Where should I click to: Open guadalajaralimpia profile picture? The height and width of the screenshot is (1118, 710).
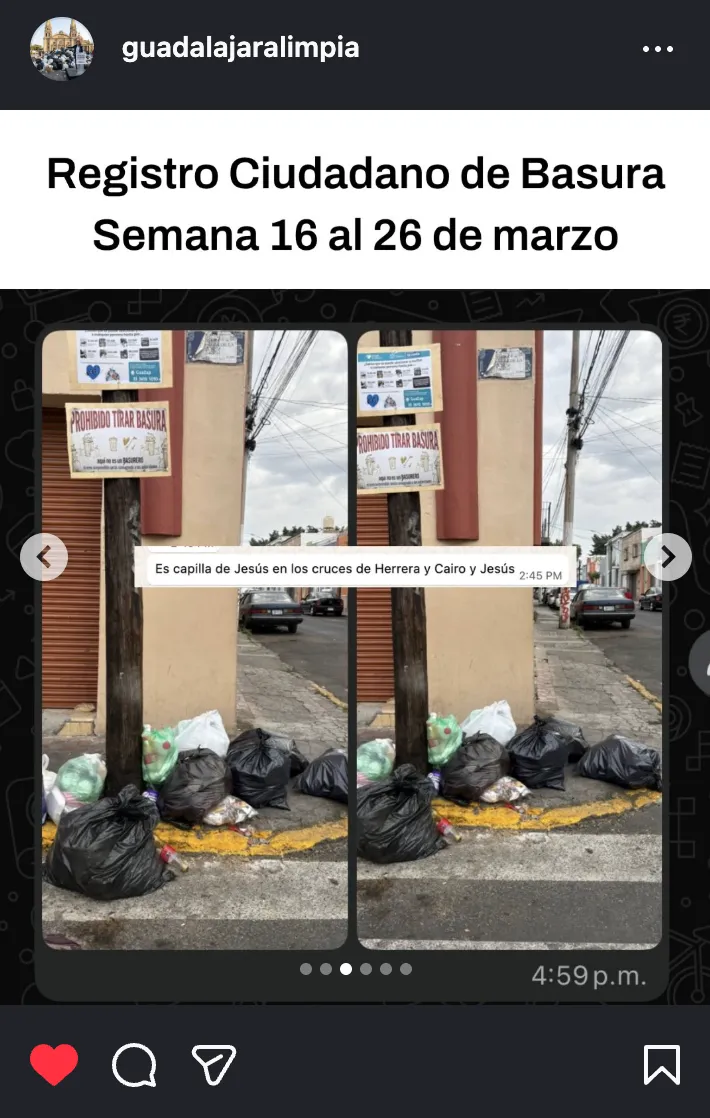coord(62,48)
